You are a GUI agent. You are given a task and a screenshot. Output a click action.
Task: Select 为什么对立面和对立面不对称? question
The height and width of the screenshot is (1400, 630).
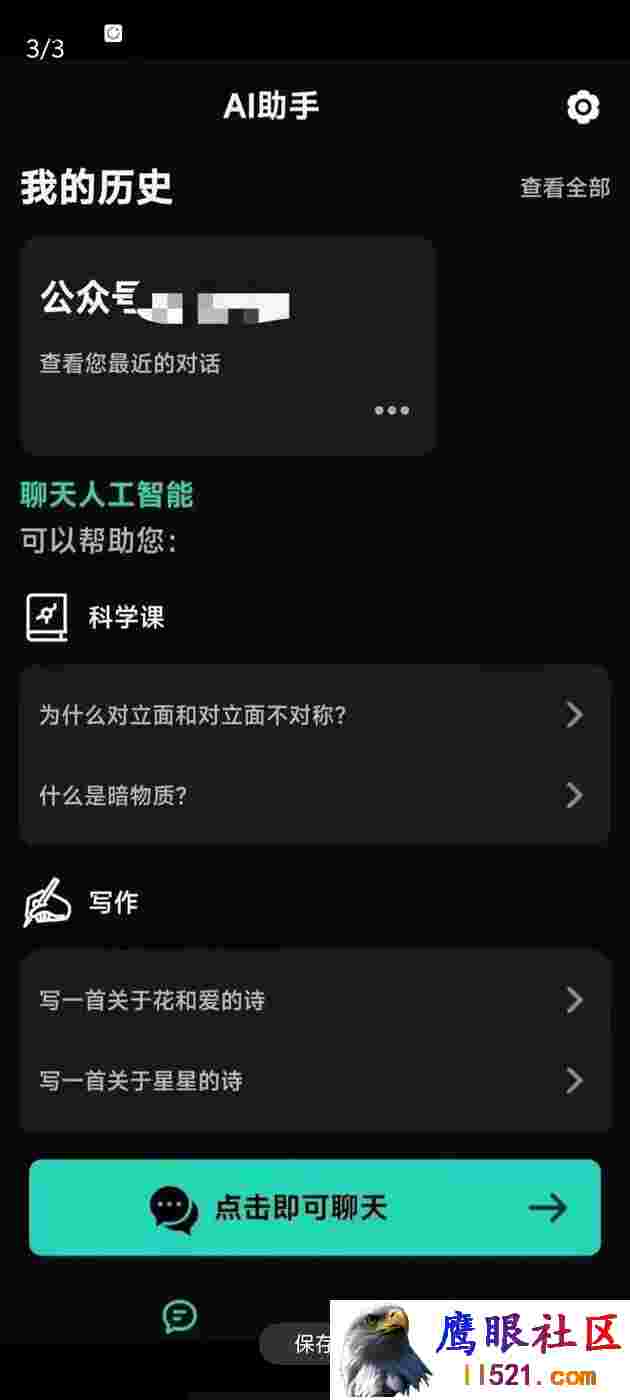tap(315, 714)
